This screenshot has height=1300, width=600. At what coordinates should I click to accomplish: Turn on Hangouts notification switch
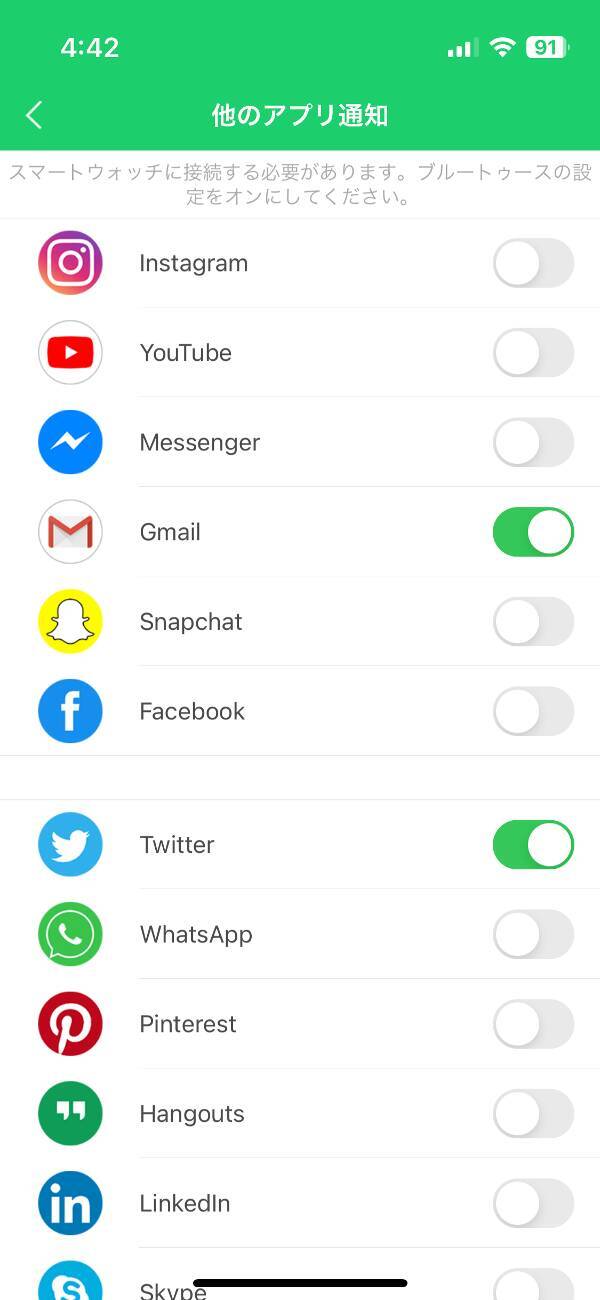533,1114
